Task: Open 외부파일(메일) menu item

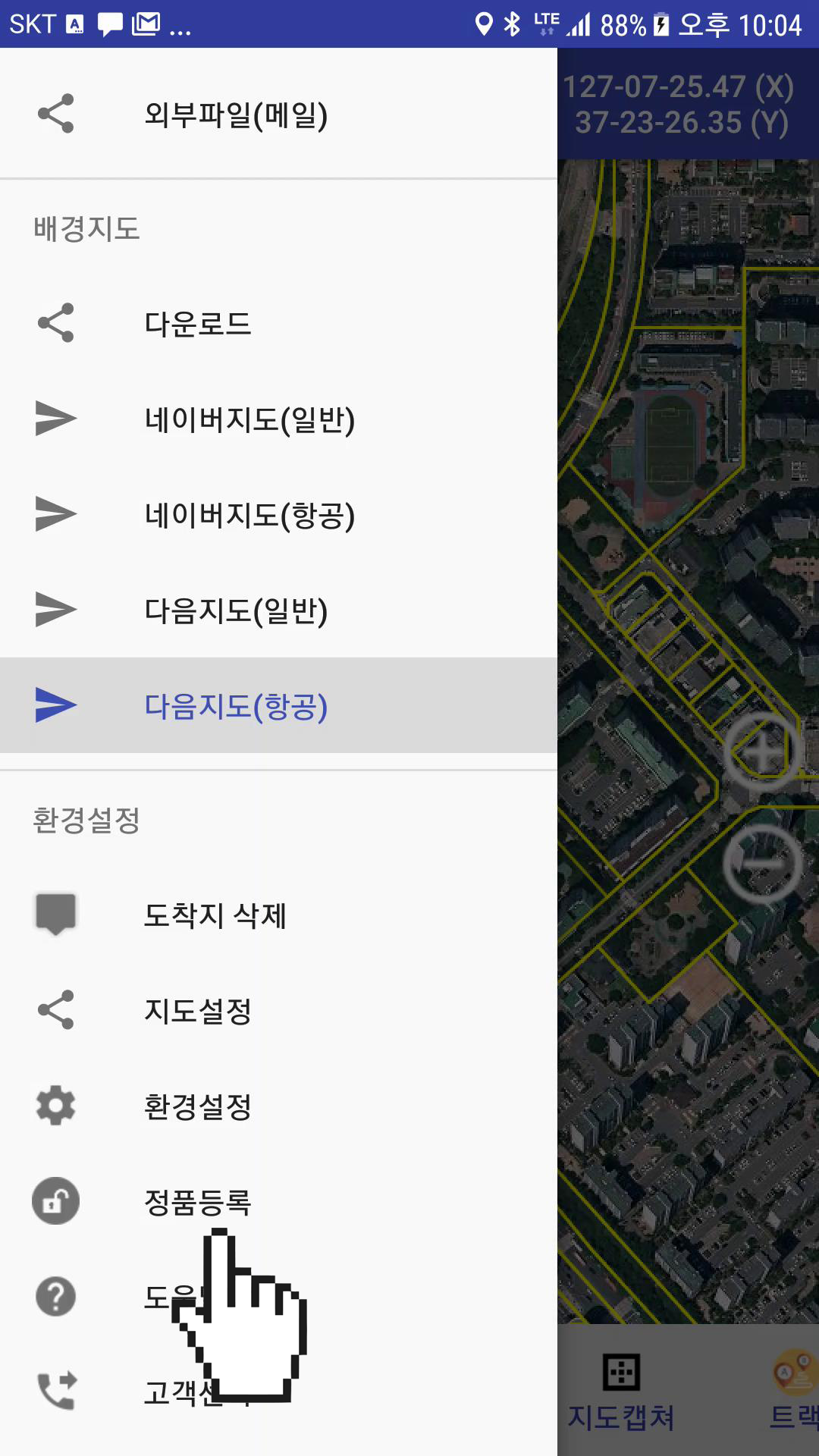Action: pyautogui.click(x=278, y=115)
